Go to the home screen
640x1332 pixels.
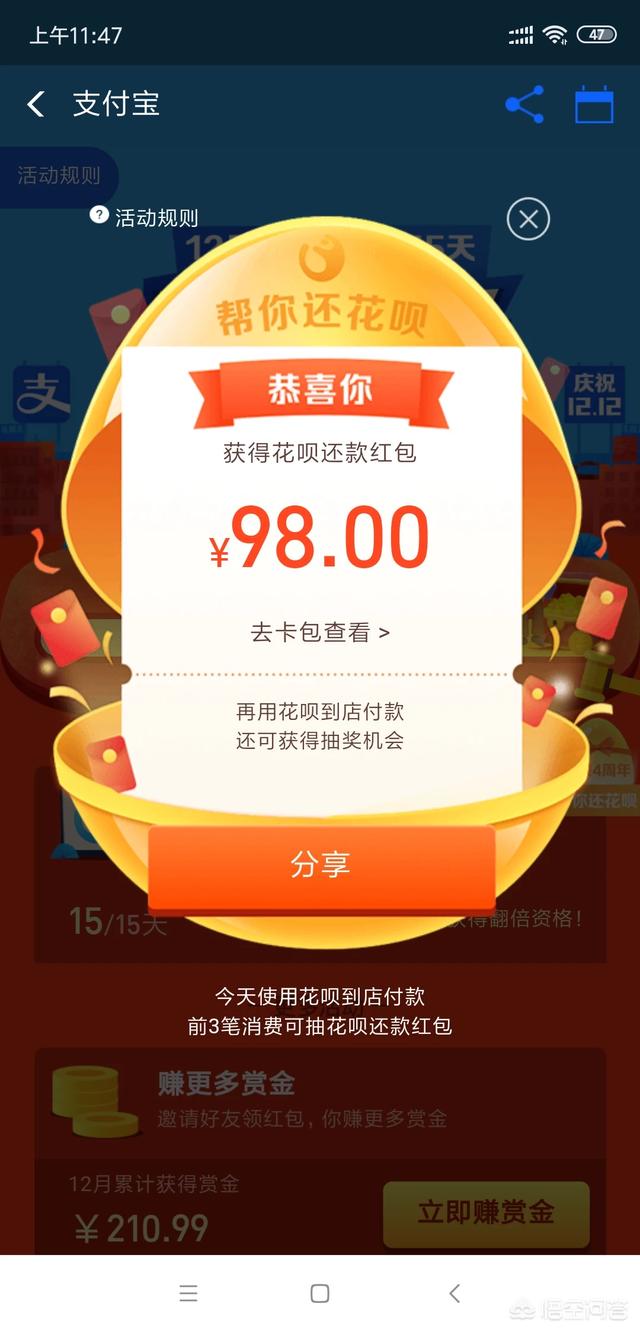tap(320, 1293)
